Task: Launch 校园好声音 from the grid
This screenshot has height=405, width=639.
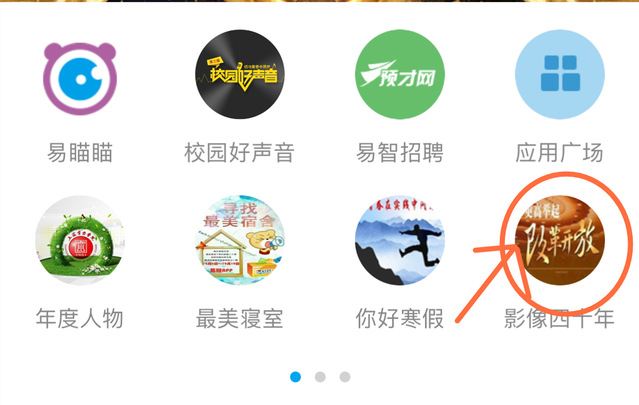Action: tap(240, 75)
